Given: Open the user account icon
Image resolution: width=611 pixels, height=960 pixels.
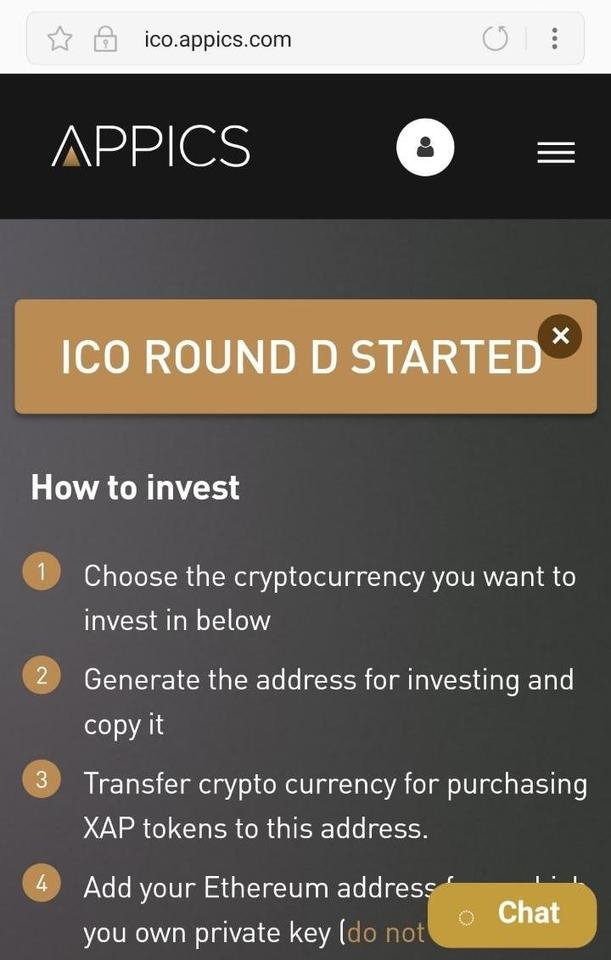Looking at the screenshot, I should coord(425,148).
